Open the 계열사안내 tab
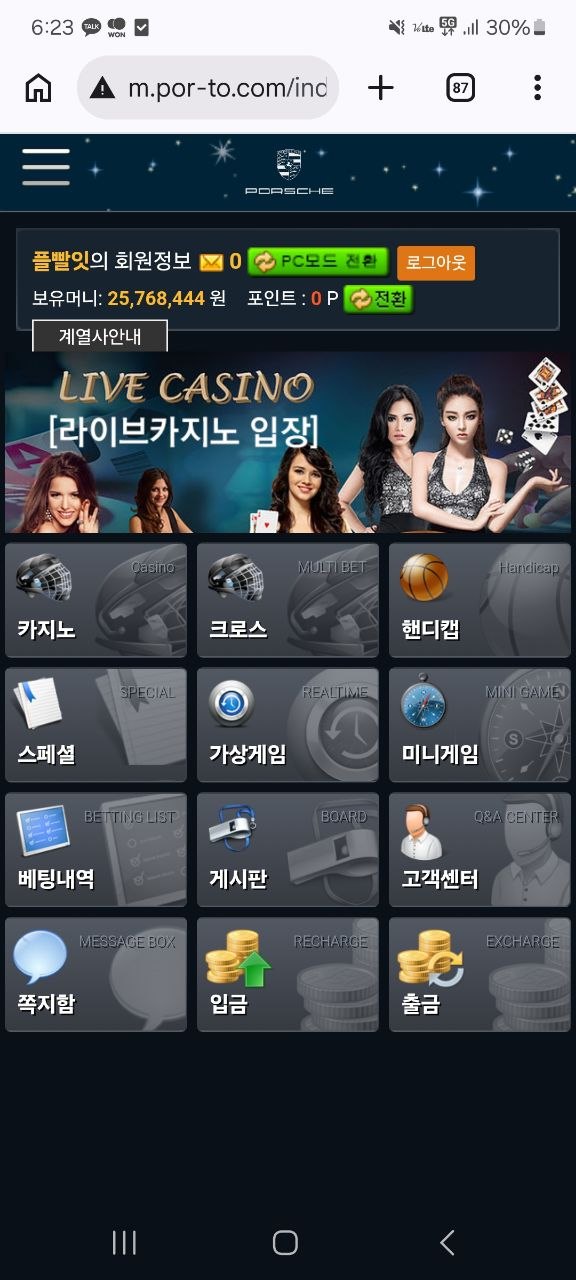Image resolution: width=576 pixels, height=1280 pixels. click(100, 336)
